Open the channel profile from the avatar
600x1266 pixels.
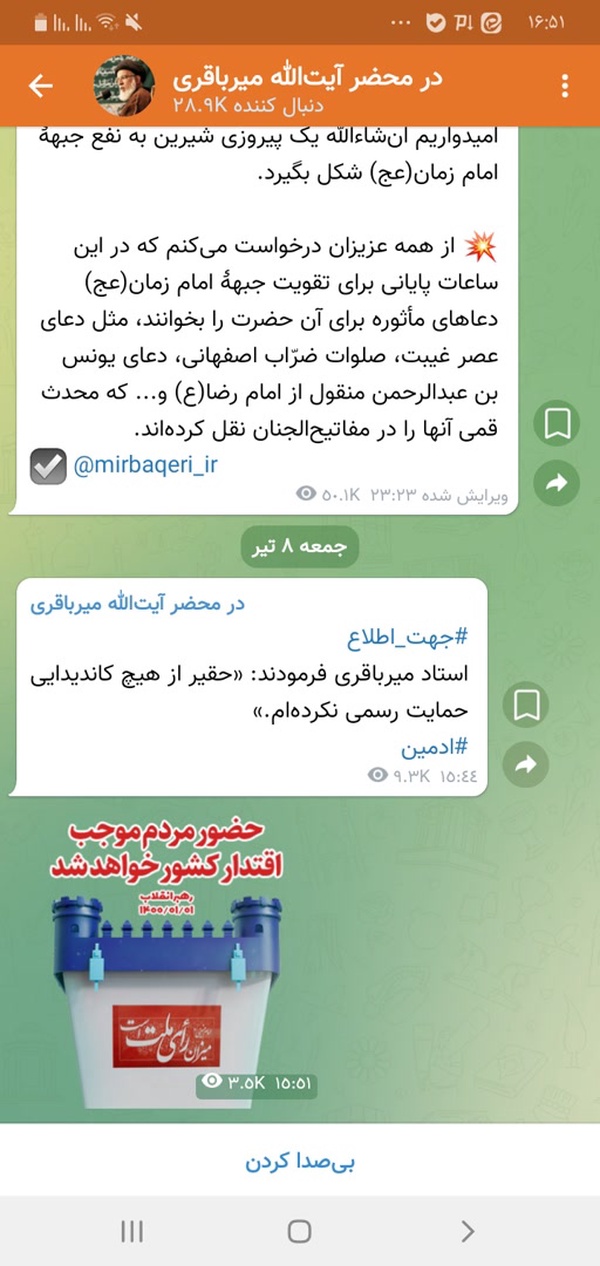(x=124, y=87)
